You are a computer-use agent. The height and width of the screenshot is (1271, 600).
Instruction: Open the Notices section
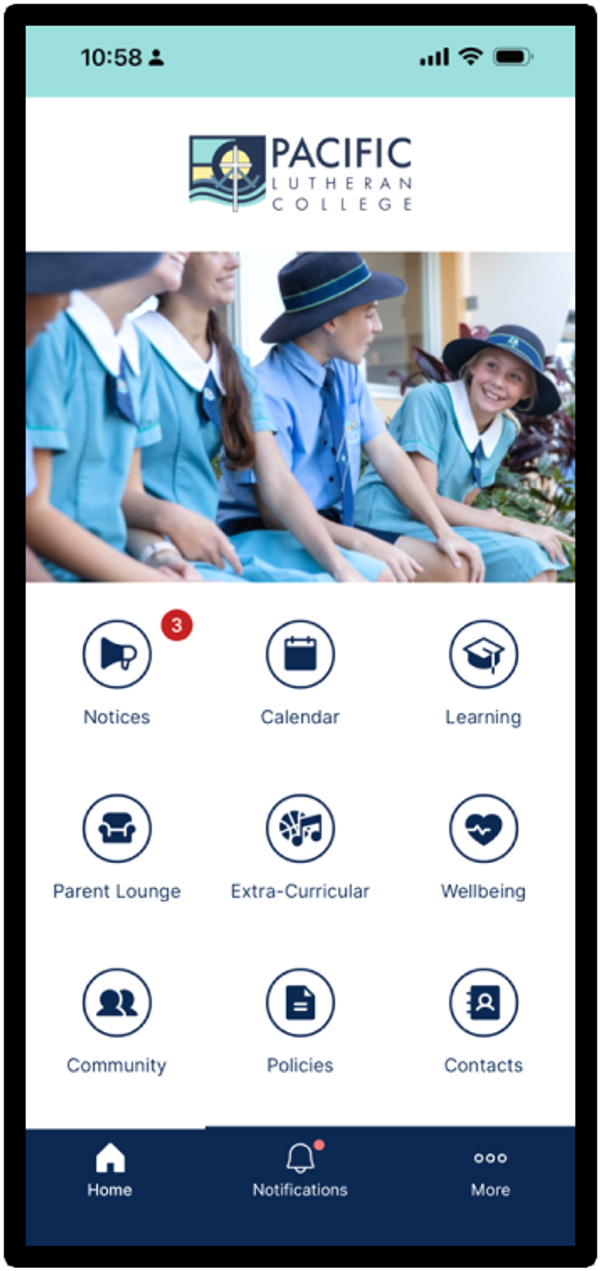(117, 655)
